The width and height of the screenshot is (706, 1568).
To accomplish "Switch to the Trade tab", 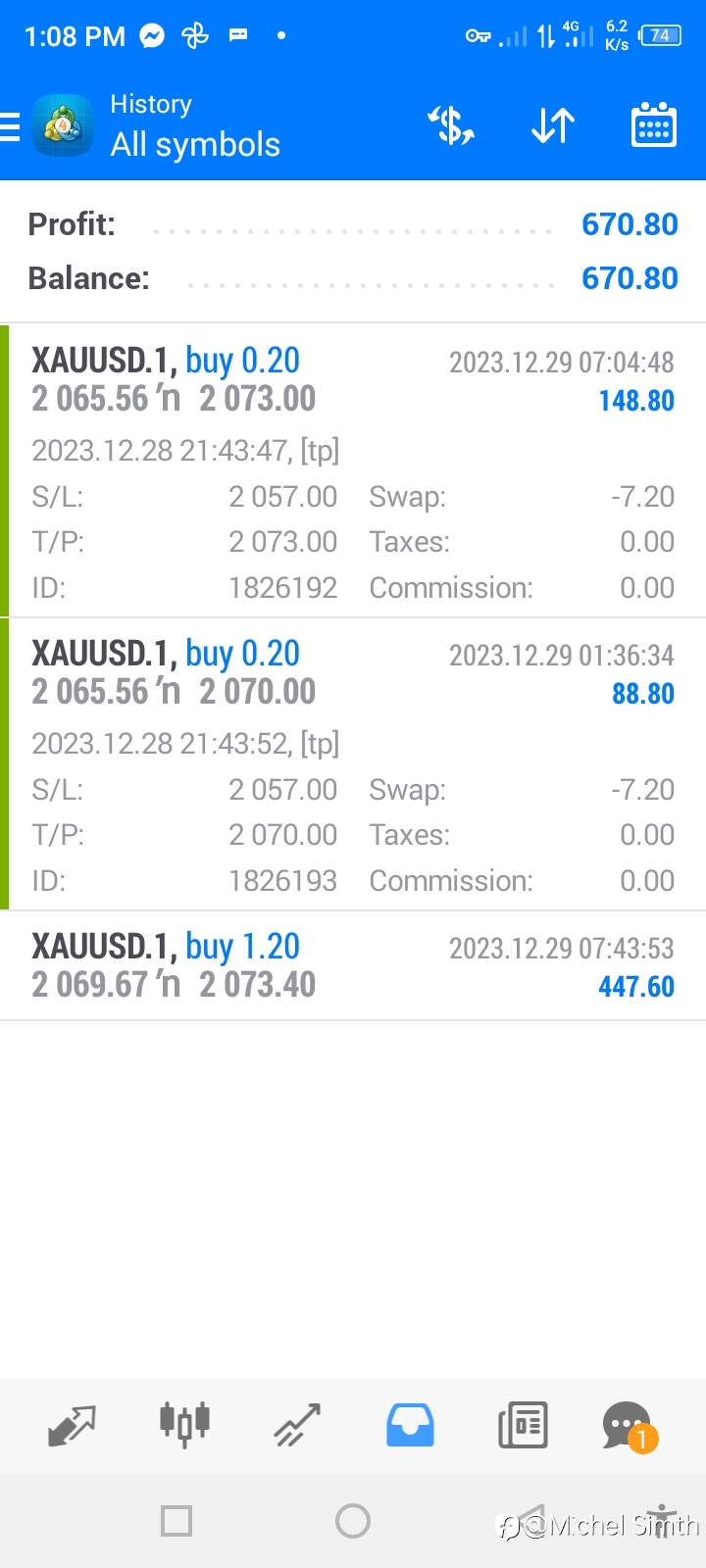I will coord(297,1426).
